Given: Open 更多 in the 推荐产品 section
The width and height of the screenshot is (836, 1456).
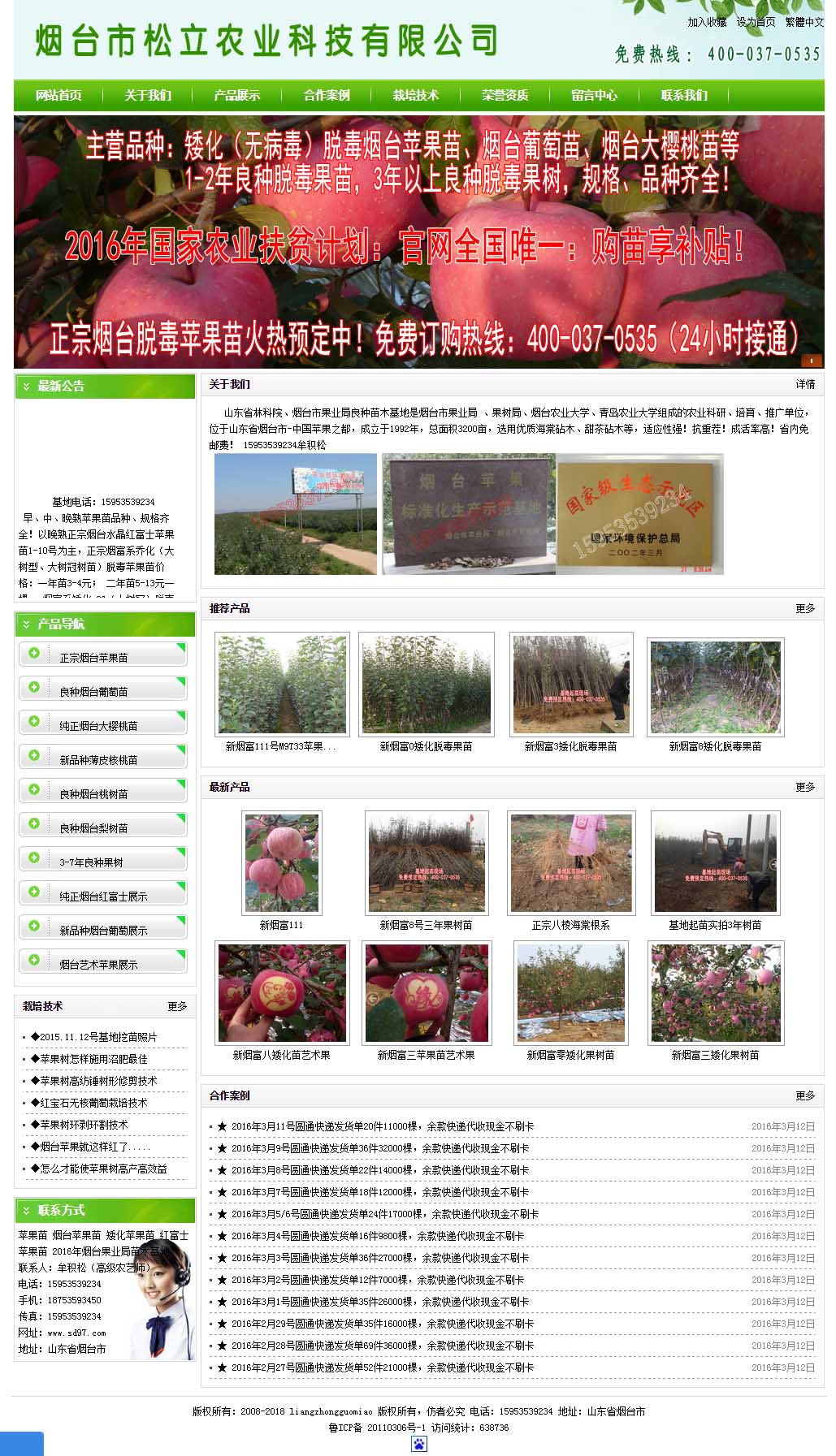Looking at the screenshot, I should pyautogui.click(x=805, y=608).
